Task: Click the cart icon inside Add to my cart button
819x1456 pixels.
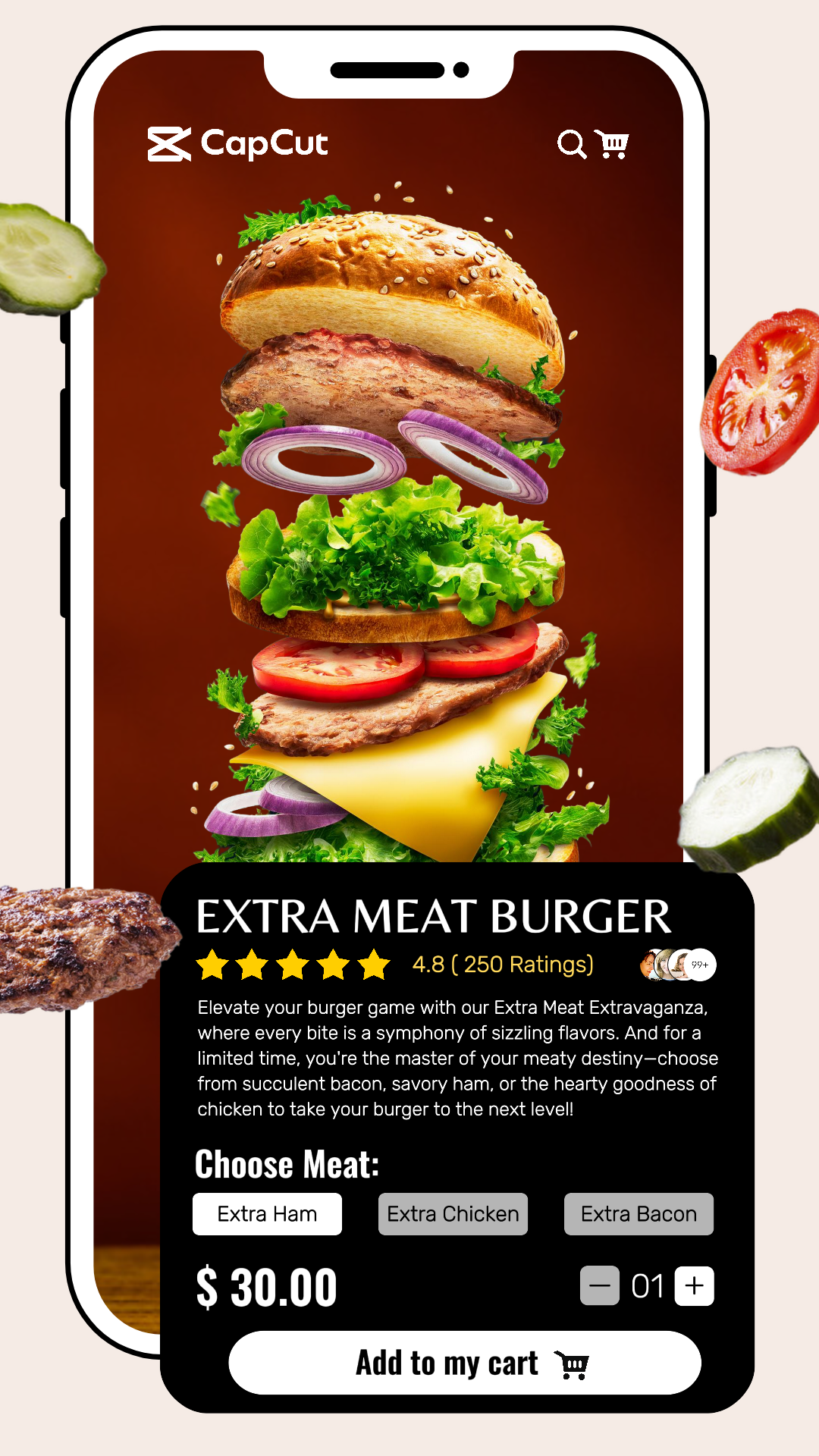Action: [x=573, y=1363]
